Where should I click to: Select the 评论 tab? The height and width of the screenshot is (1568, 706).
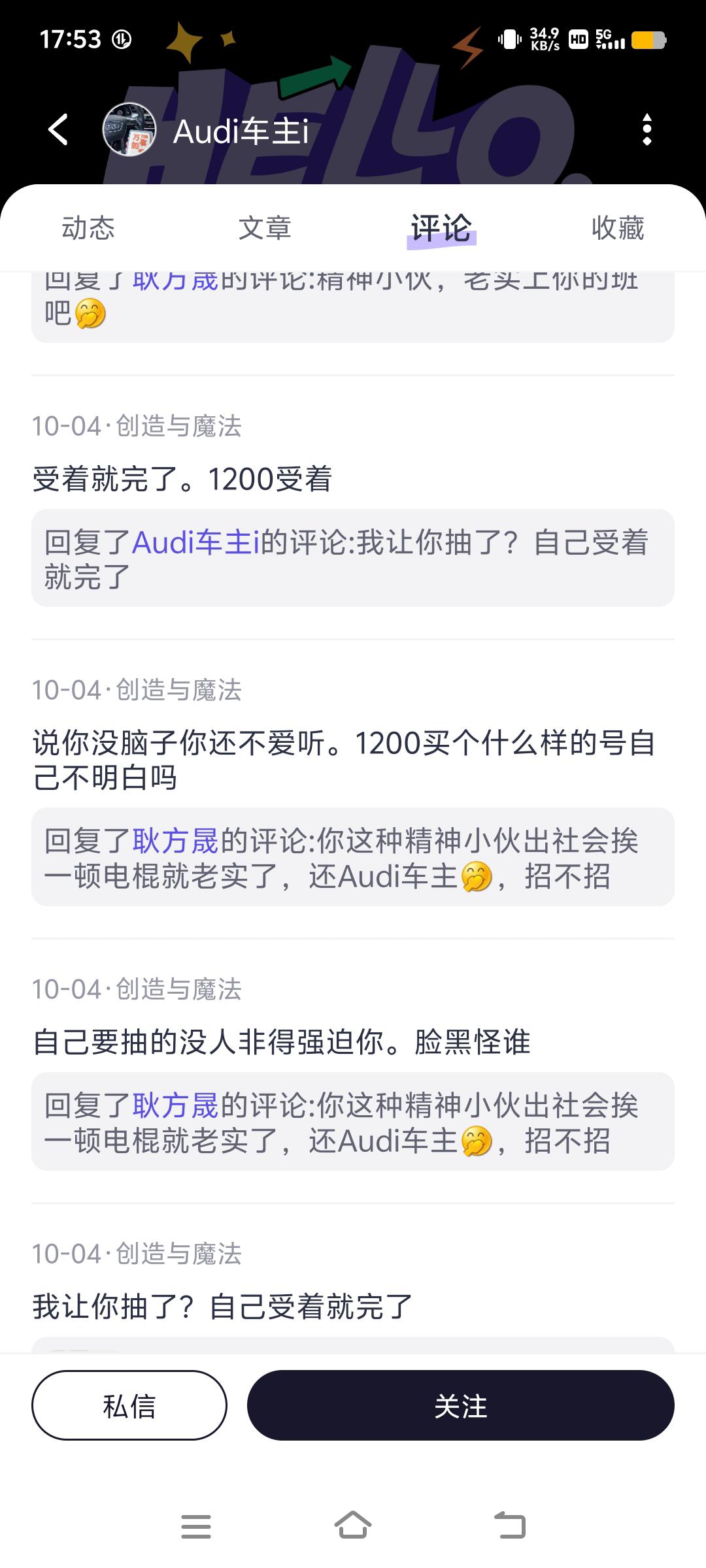(x=441, y=228)
